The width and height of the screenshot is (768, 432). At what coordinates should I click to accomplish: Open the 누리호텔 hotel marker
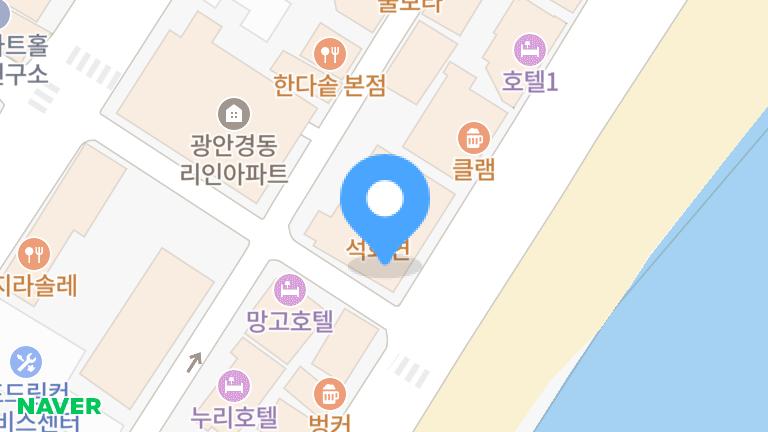coord(234,385)
